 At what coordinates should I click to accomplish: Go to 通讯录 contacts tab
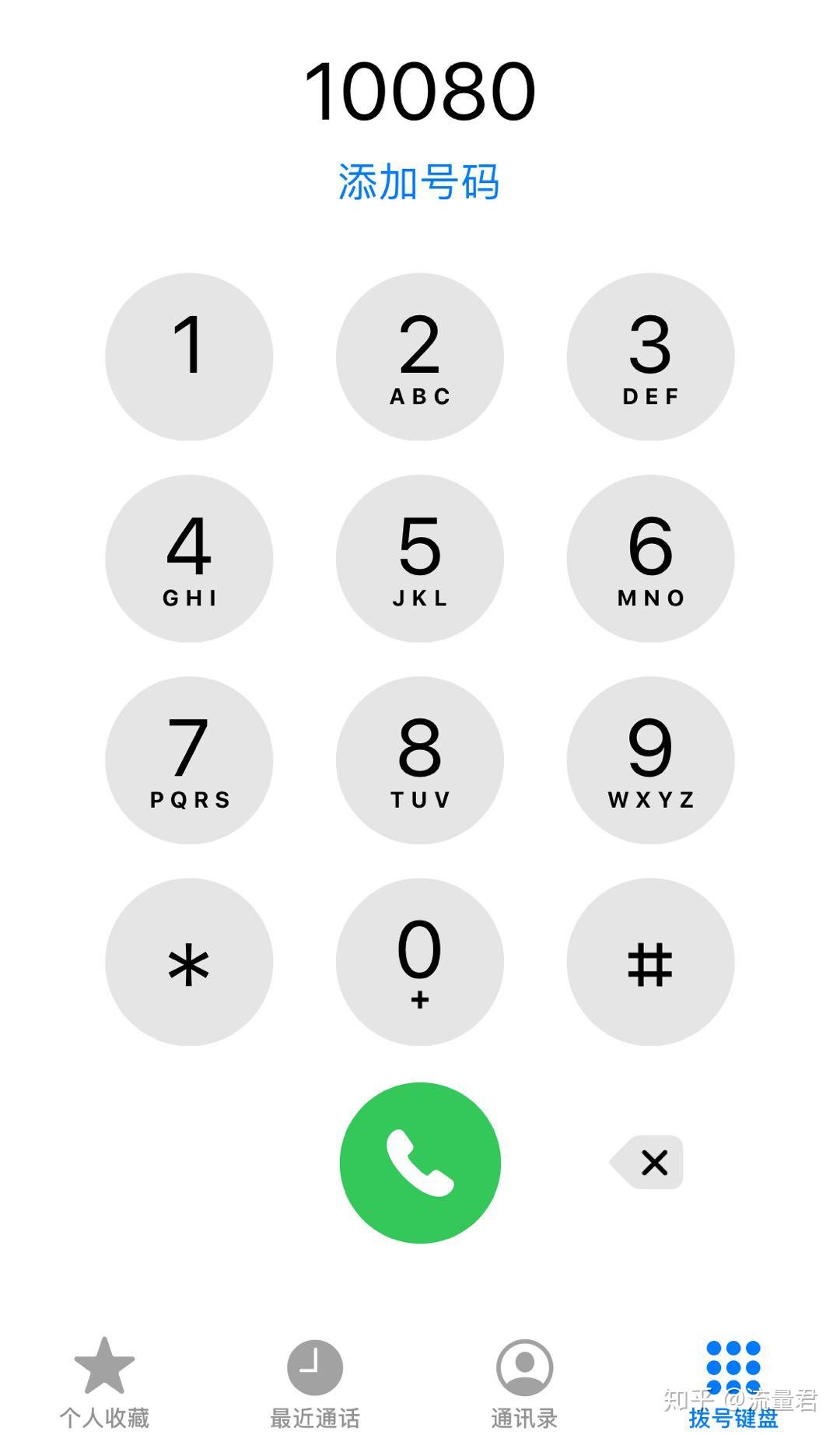(524, 1384)
